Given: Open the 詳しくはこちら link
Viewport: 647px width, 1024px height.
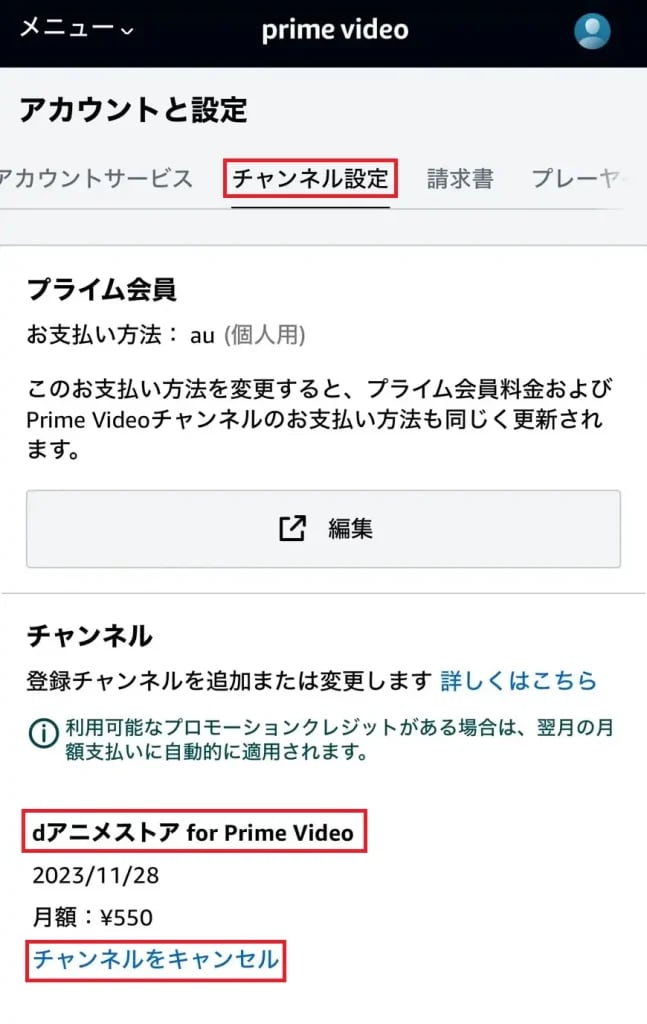Looking at the screenshot, I should pos(518,682).
